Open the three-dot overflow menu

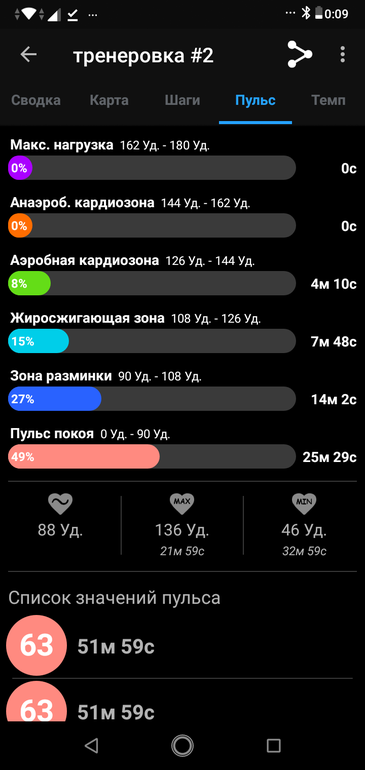coord(342,54)
